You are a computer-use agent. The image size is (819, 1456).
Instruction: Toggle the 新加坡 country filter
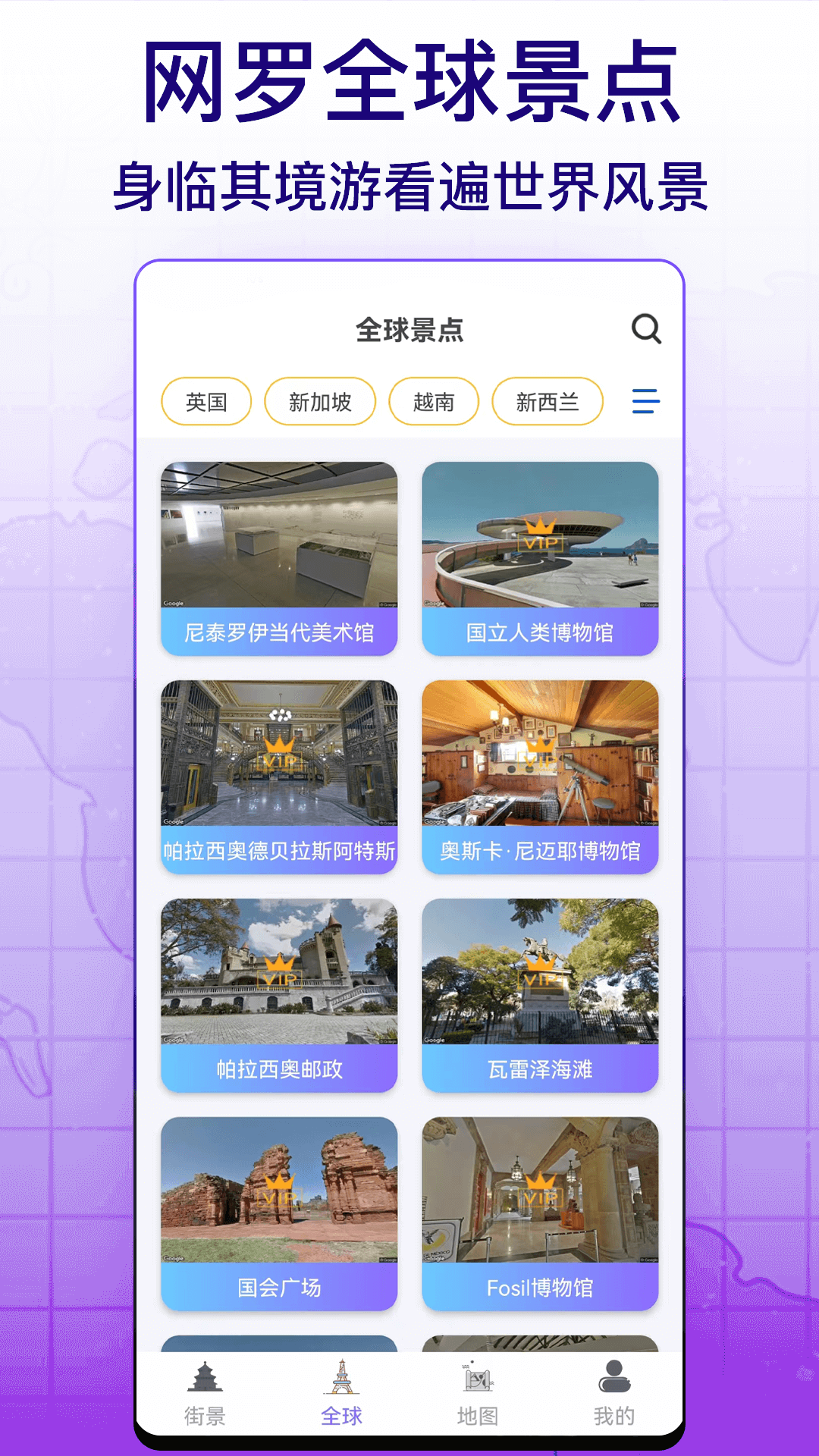pos(320,402)
